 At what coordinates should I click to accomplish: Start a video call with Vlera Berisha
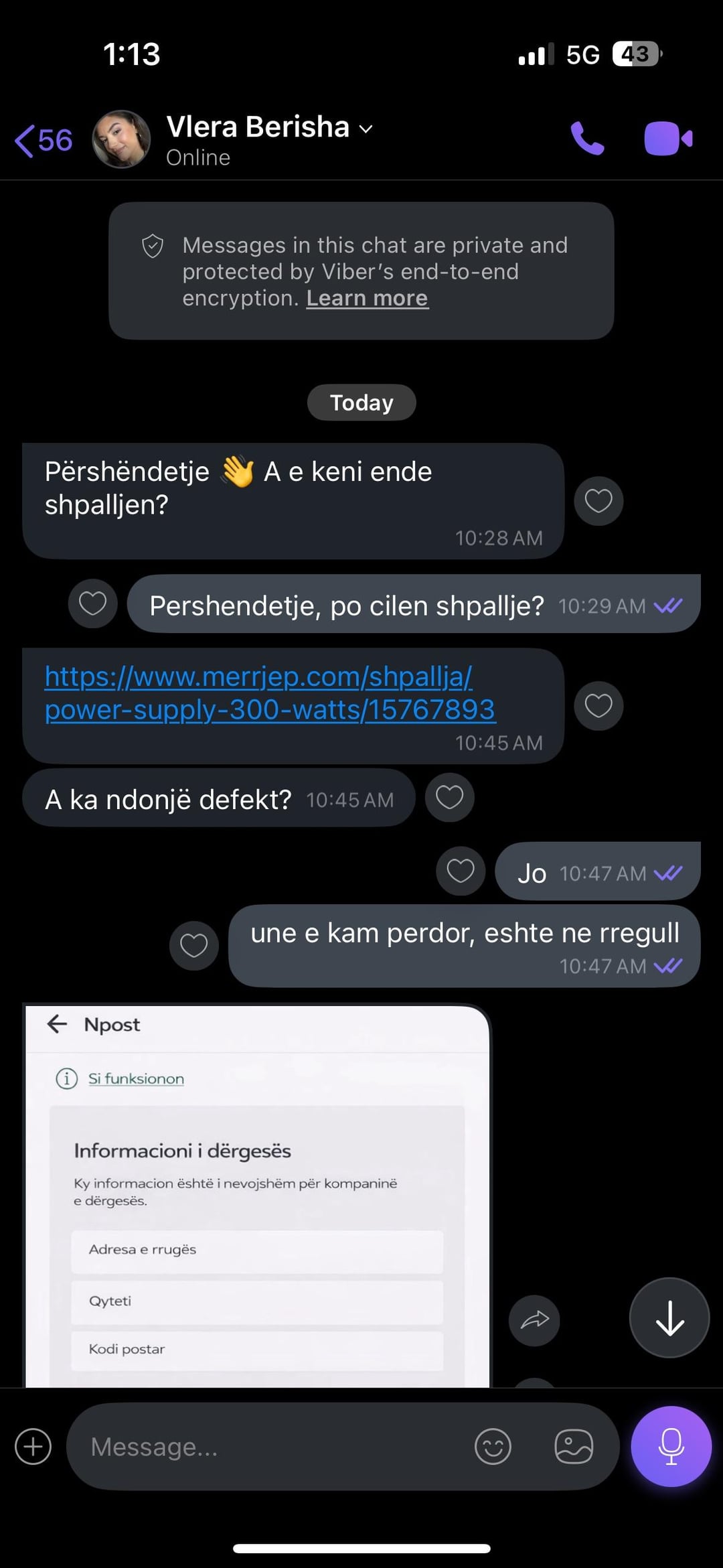[x=667, y=139]
